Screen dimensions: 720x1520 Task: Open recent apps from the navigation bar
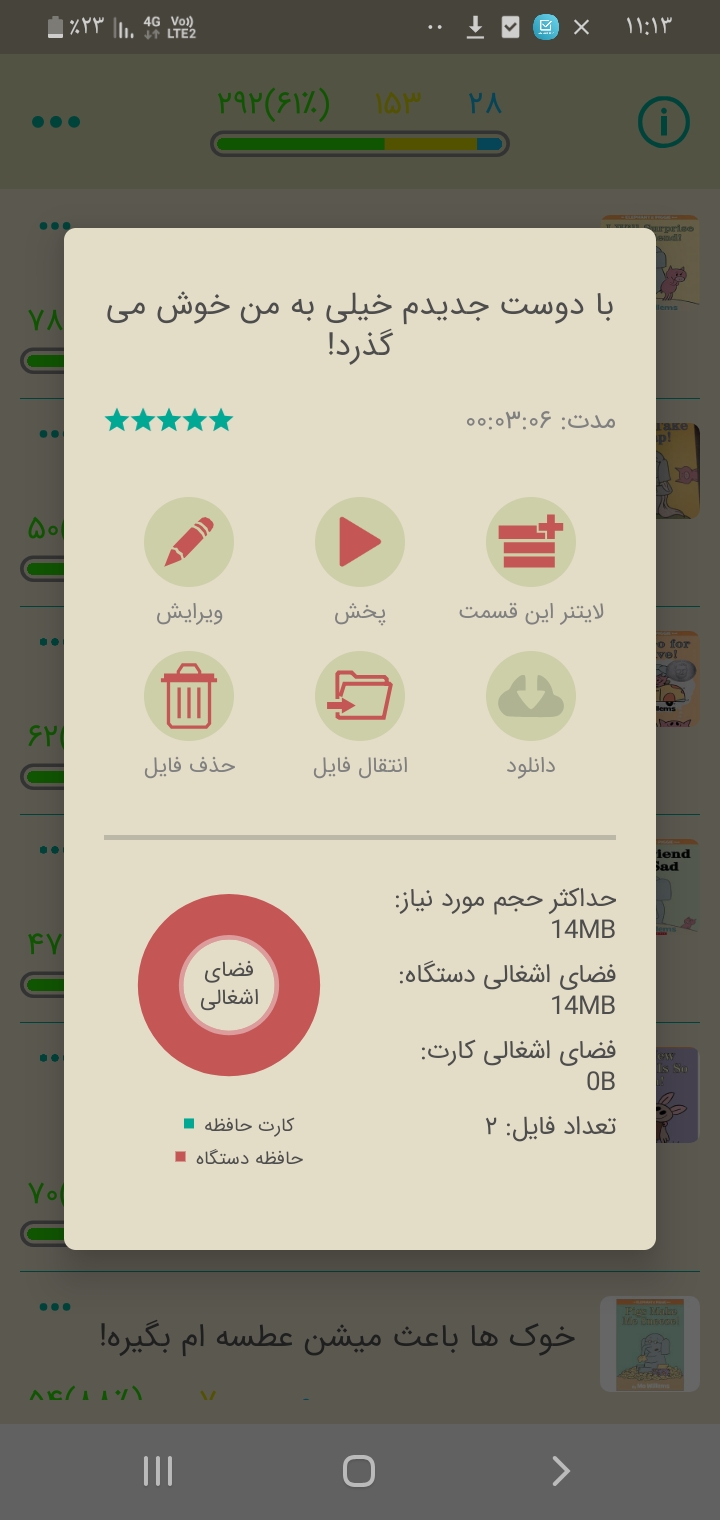[x=158, y=1471]
